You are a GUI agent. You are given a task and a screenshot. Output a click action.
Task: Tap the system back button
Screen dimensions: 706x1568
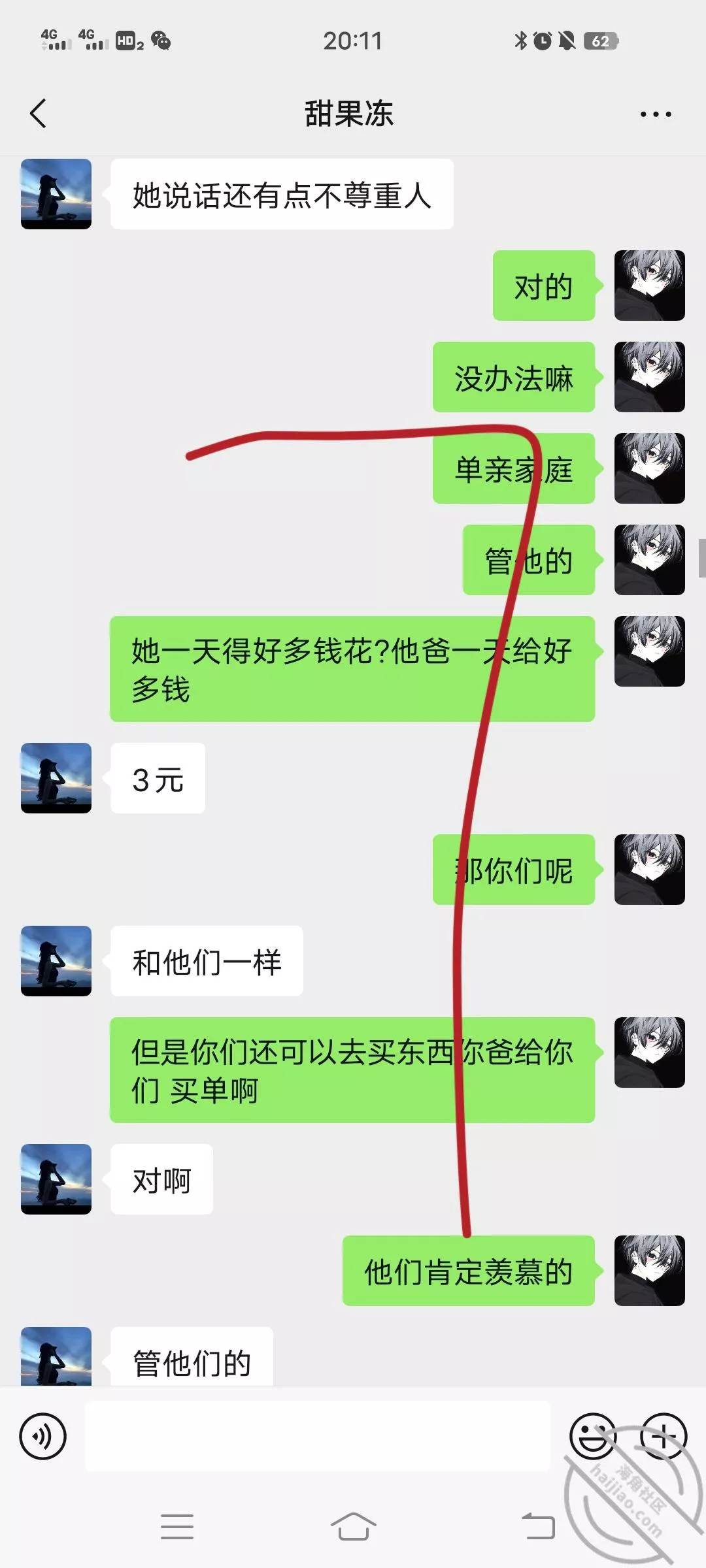(538, 1527)
